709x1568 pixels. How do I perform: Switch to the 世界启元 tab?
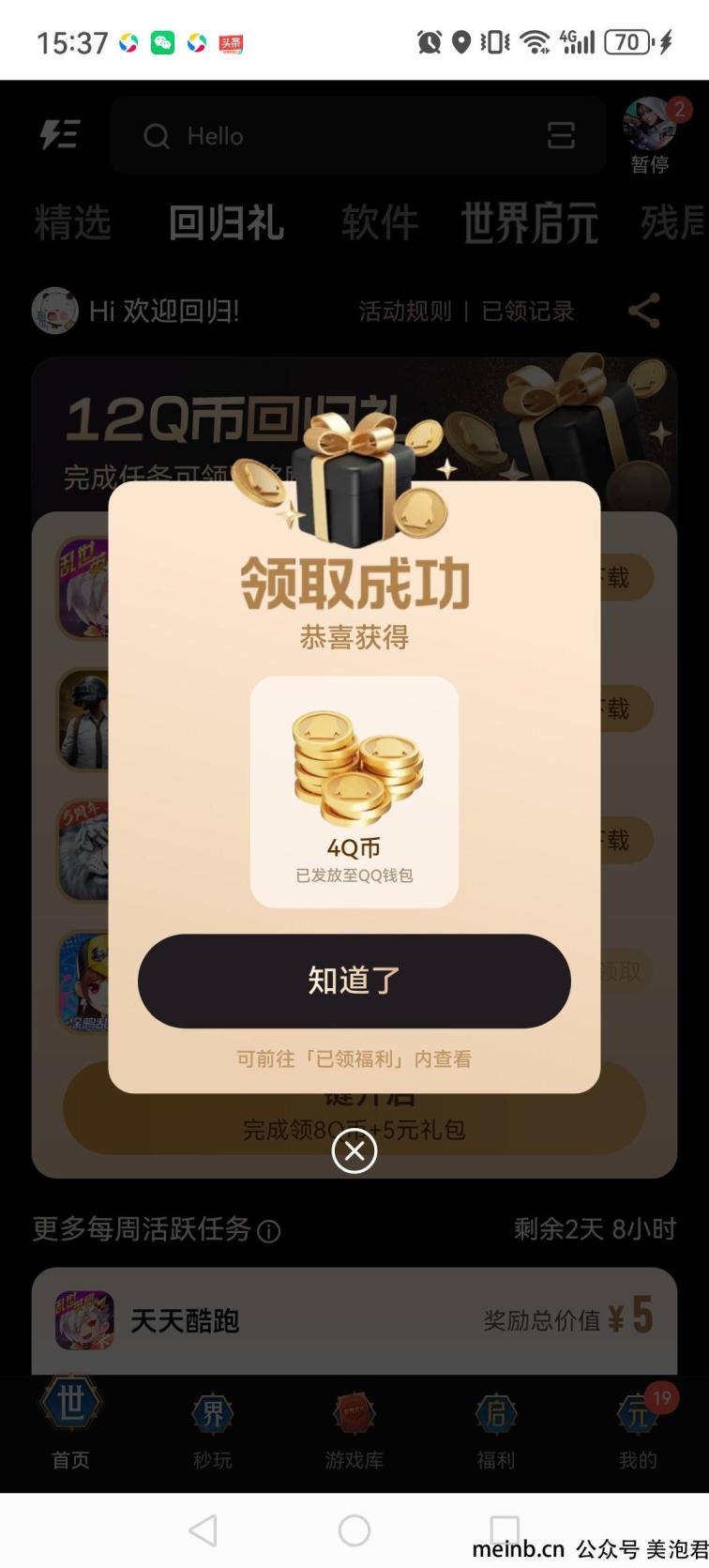(x=529, y=223)
